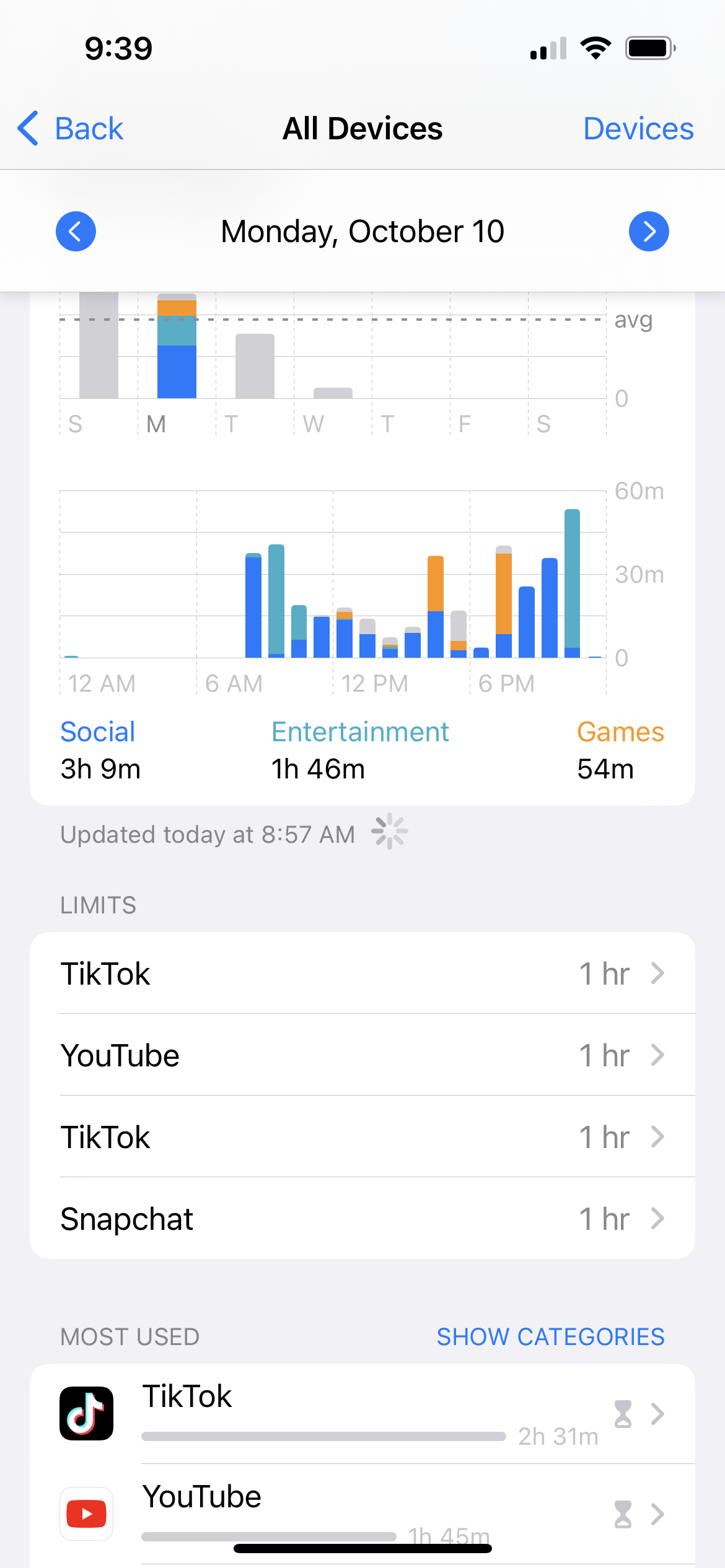This screenshot has width=725, height=1568.
Task: Tap Show Categories
Action: (x=550, y=1337)
